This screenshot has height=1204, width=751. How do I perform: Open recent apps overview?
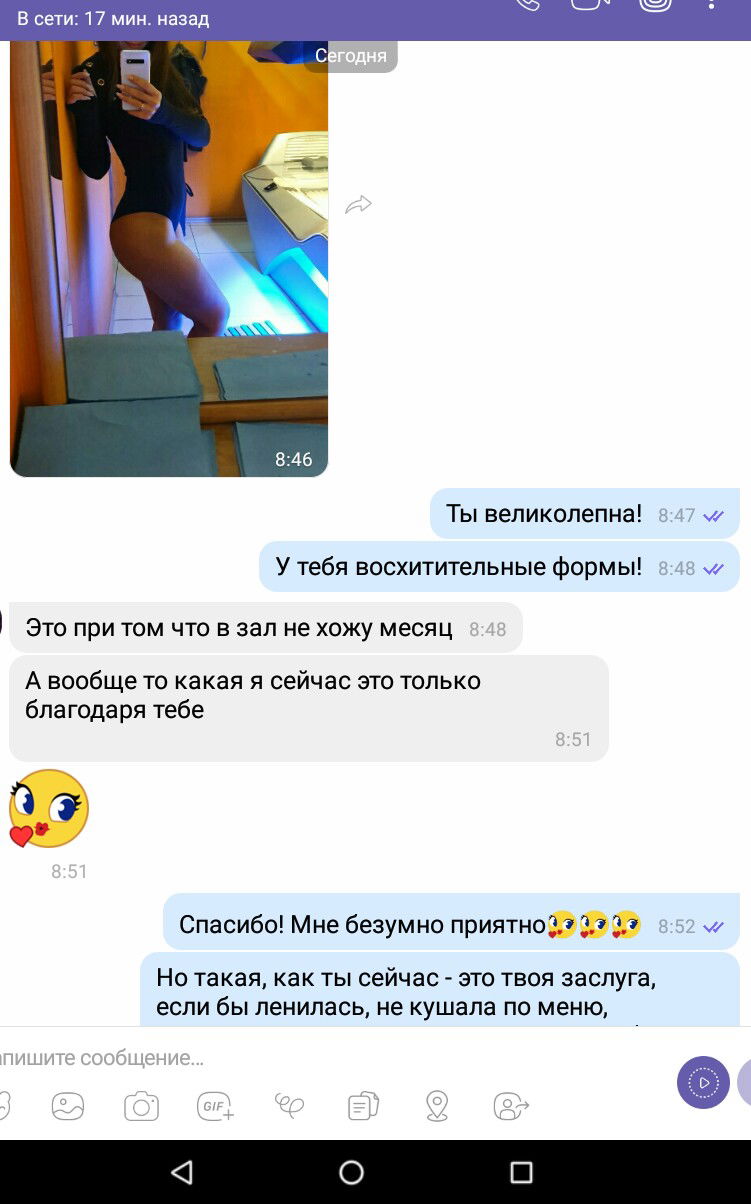tap(521, 1172)
